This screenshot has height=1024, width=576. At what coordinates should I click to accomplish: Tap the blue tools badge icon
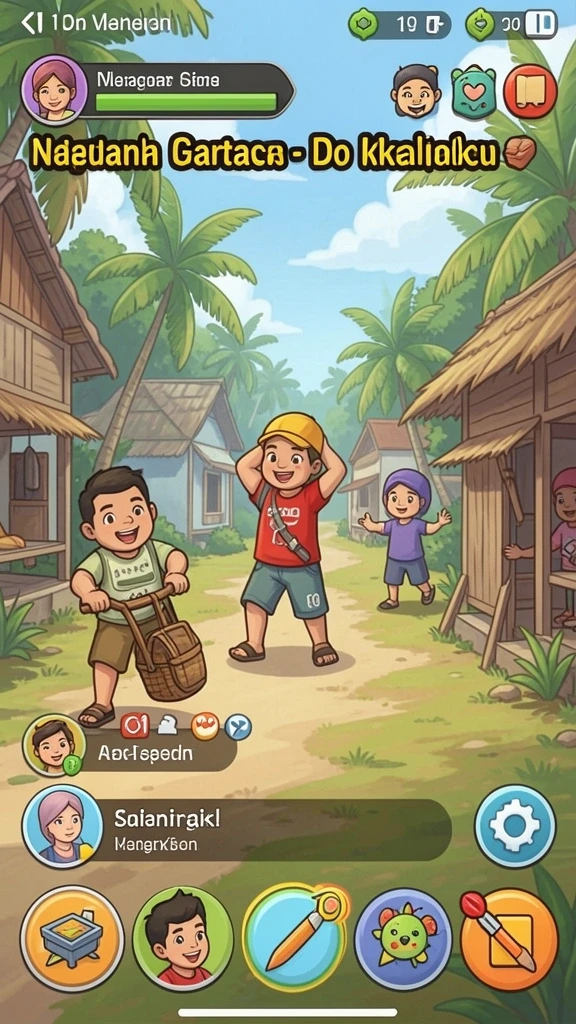(x=238, y=727)
